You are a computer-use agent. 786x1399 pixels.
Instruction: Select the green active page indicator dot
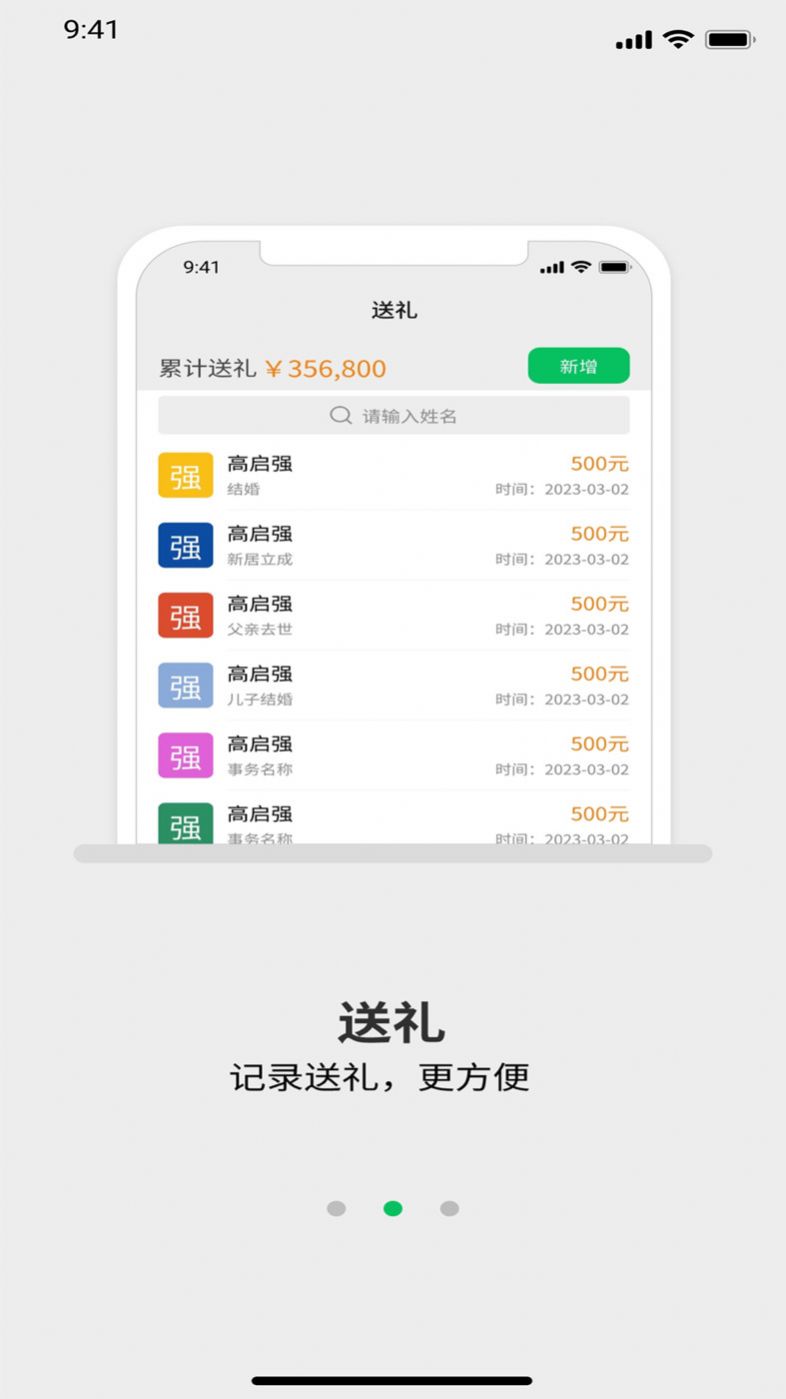(393, 1208)
